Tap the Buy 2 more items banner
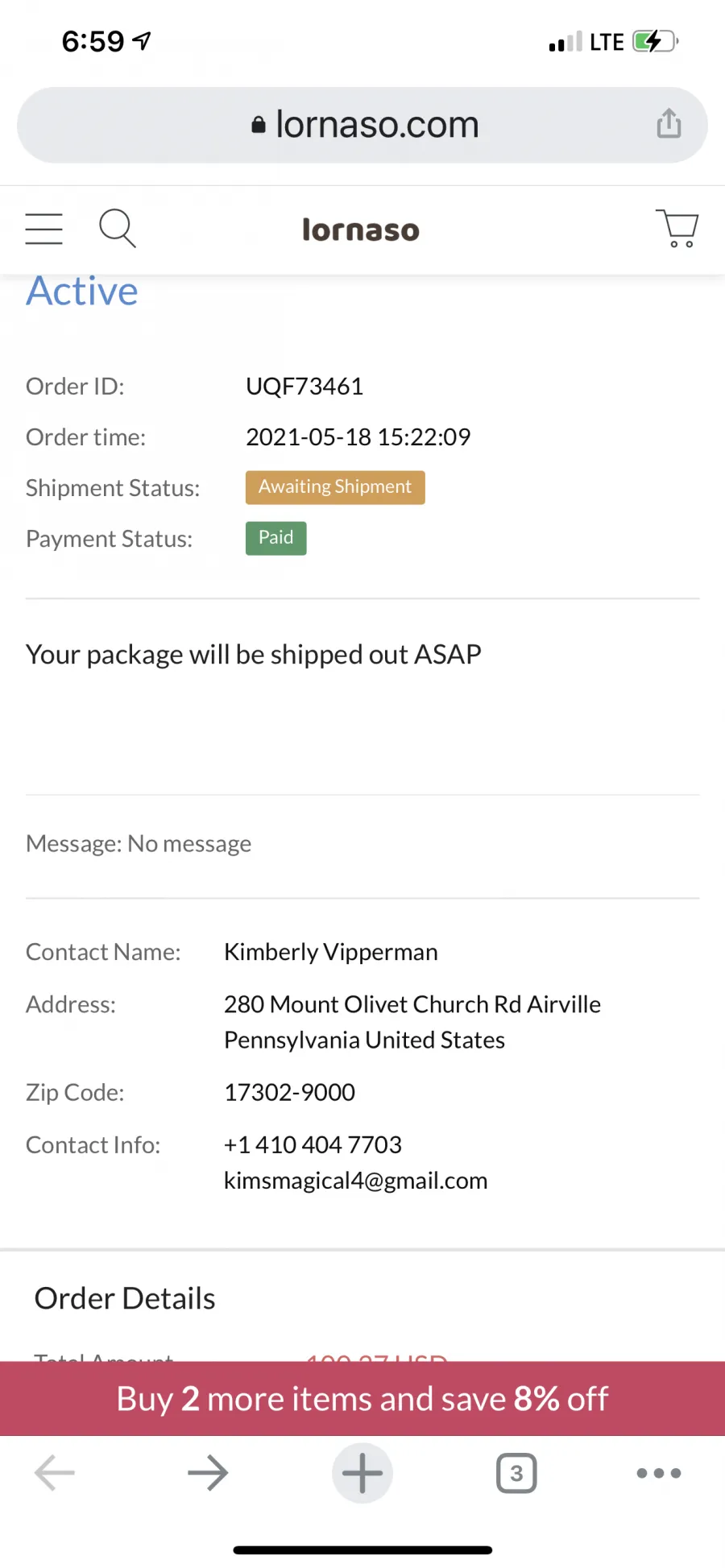This screenshot has width=725, height=1568. click(362, 1399)
